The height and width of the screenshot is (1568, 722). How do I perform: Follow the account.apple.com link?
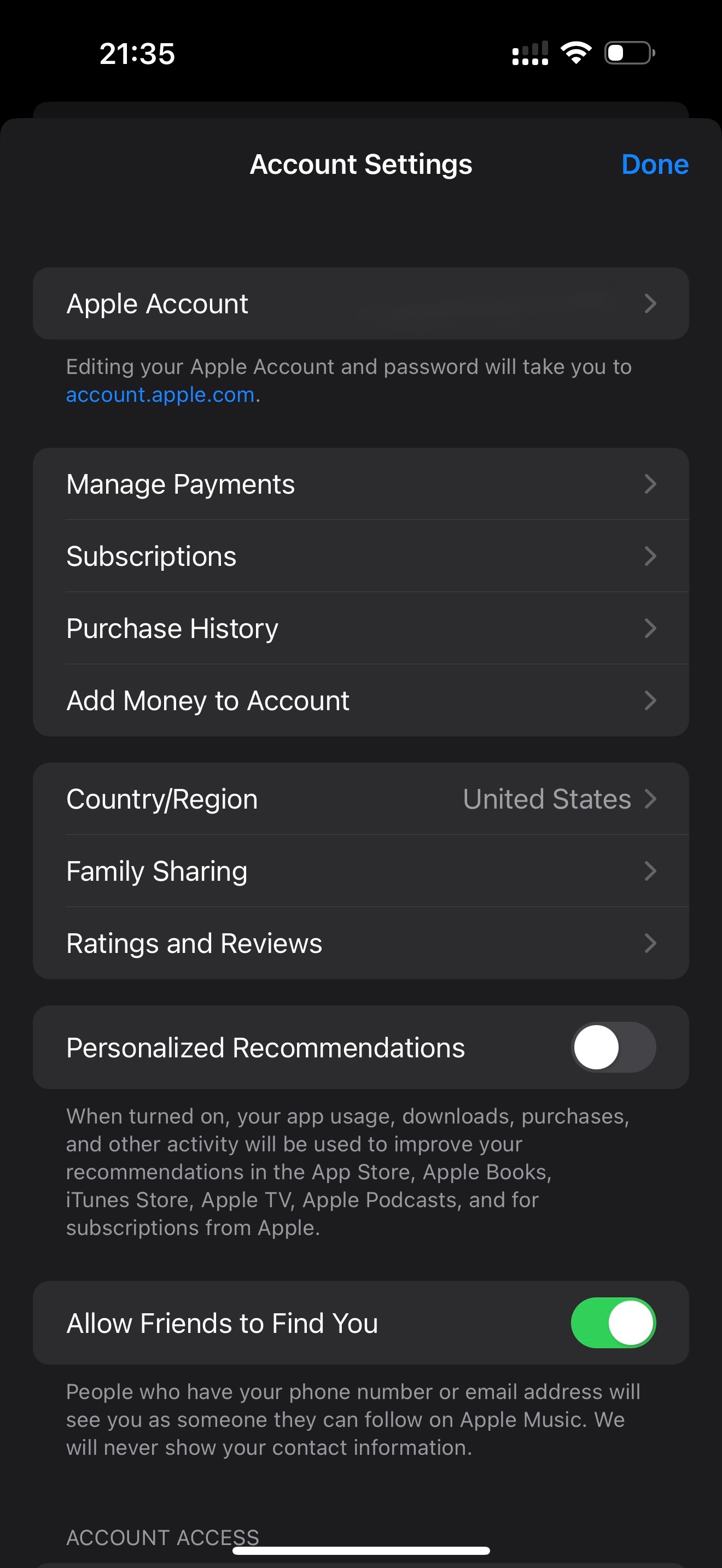(x=160, y=394)
